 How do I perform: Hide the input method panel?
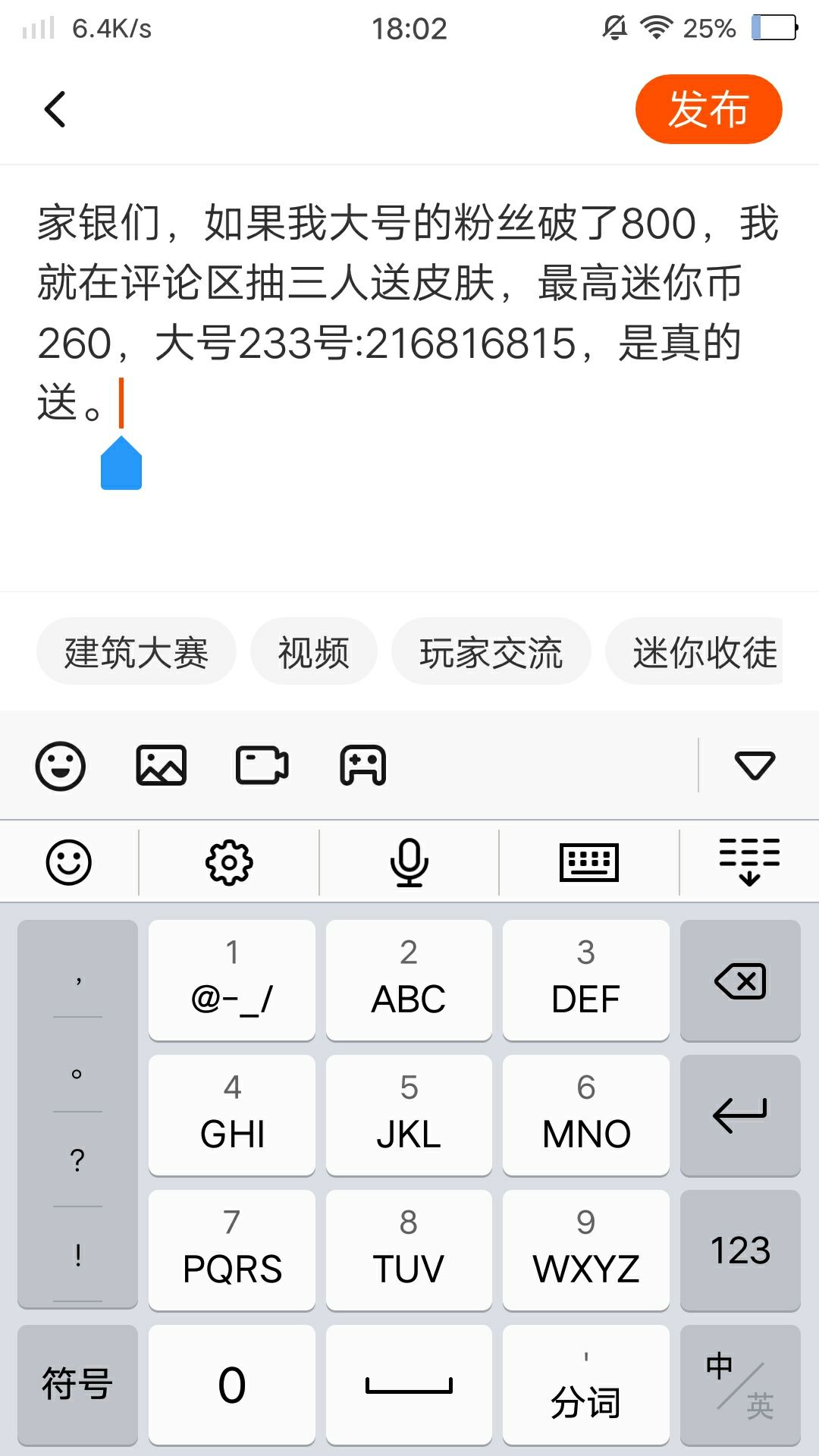(x=749, y=862)
